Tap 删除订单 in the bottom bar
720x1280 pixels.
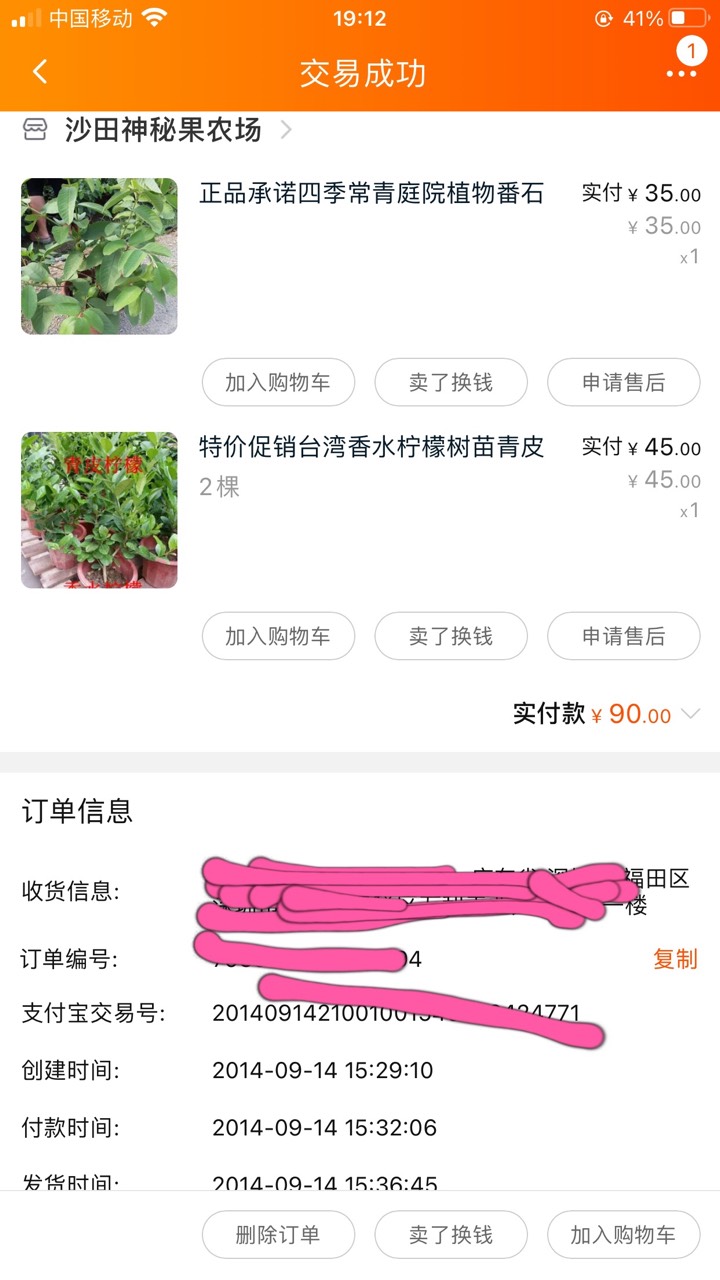click(x=278, y=1235)
